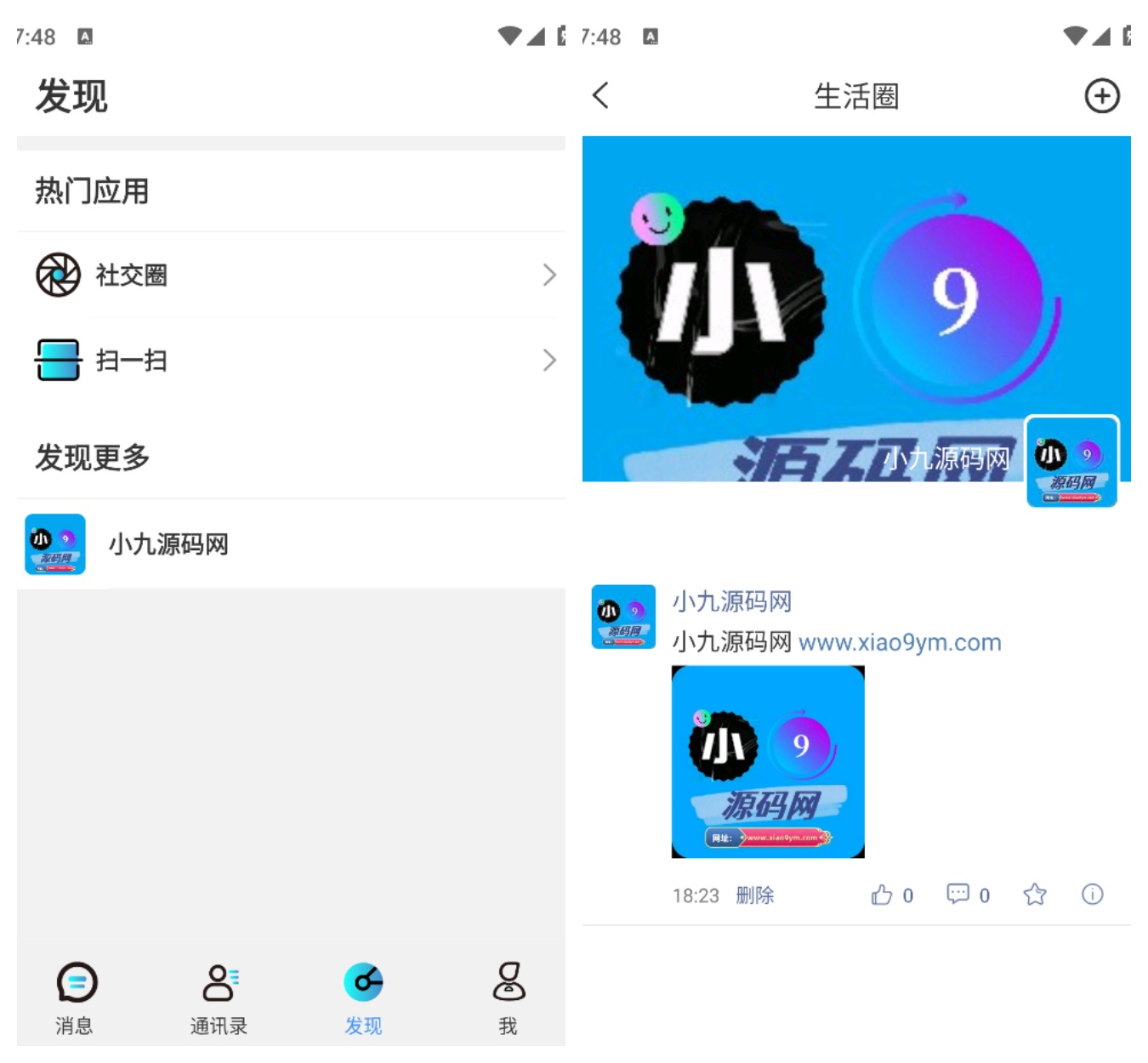Select the 发现 tab
1148x1063 pixels.
363,997
